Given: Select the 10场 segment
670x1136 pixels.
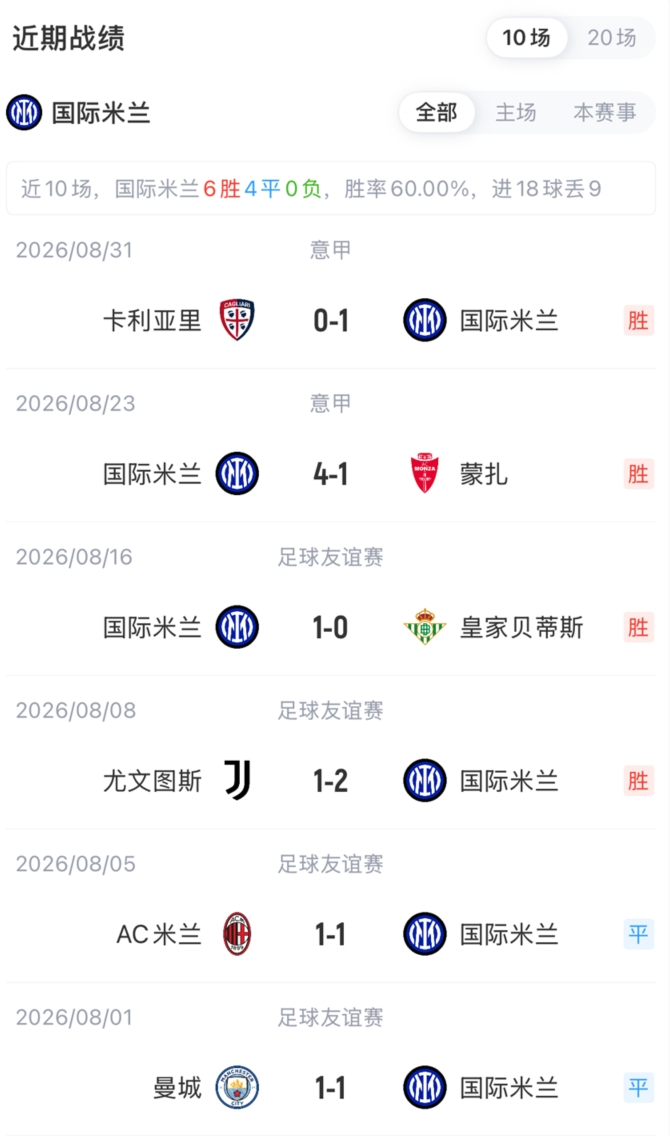Looking at the screenshot, I should coord(527,38).
